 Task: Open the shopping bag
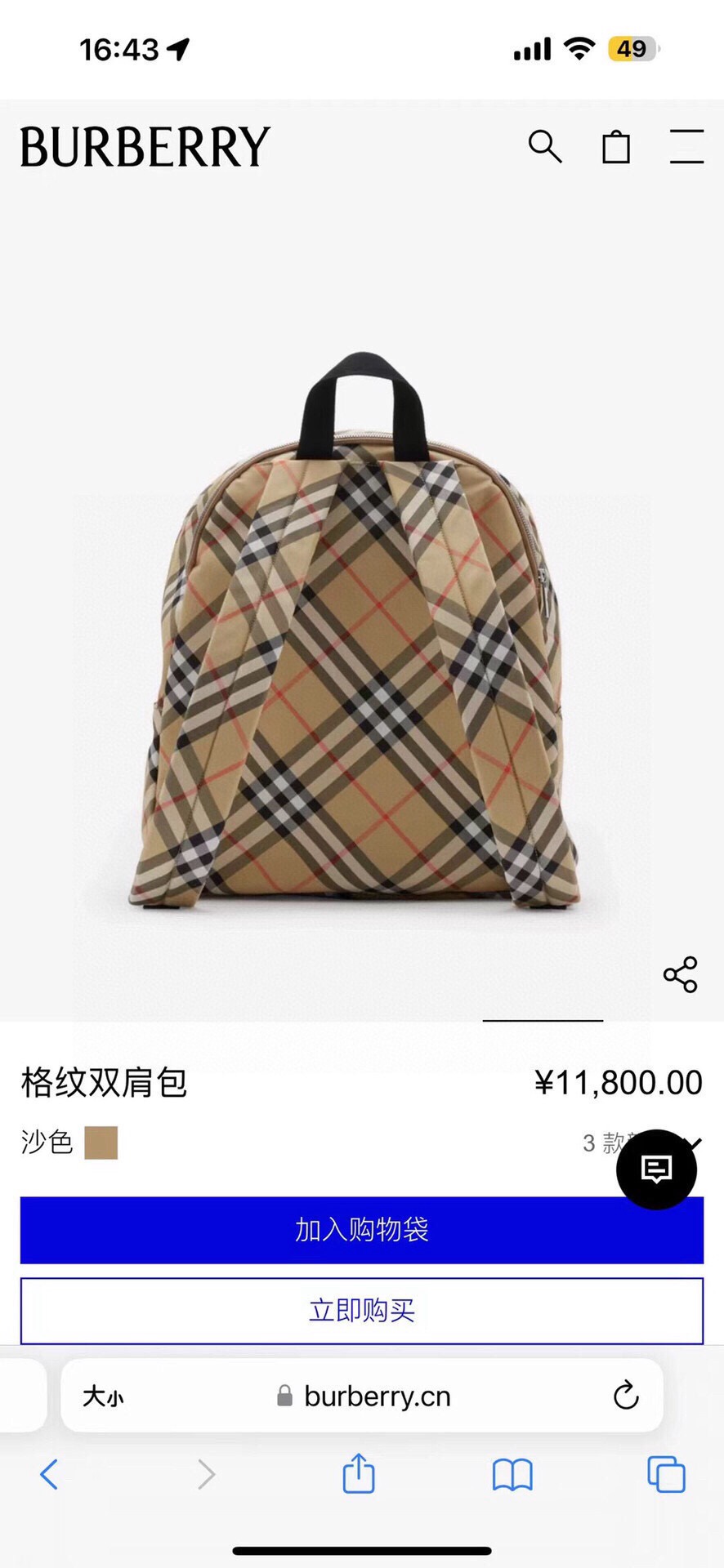(x=616, y=147)
